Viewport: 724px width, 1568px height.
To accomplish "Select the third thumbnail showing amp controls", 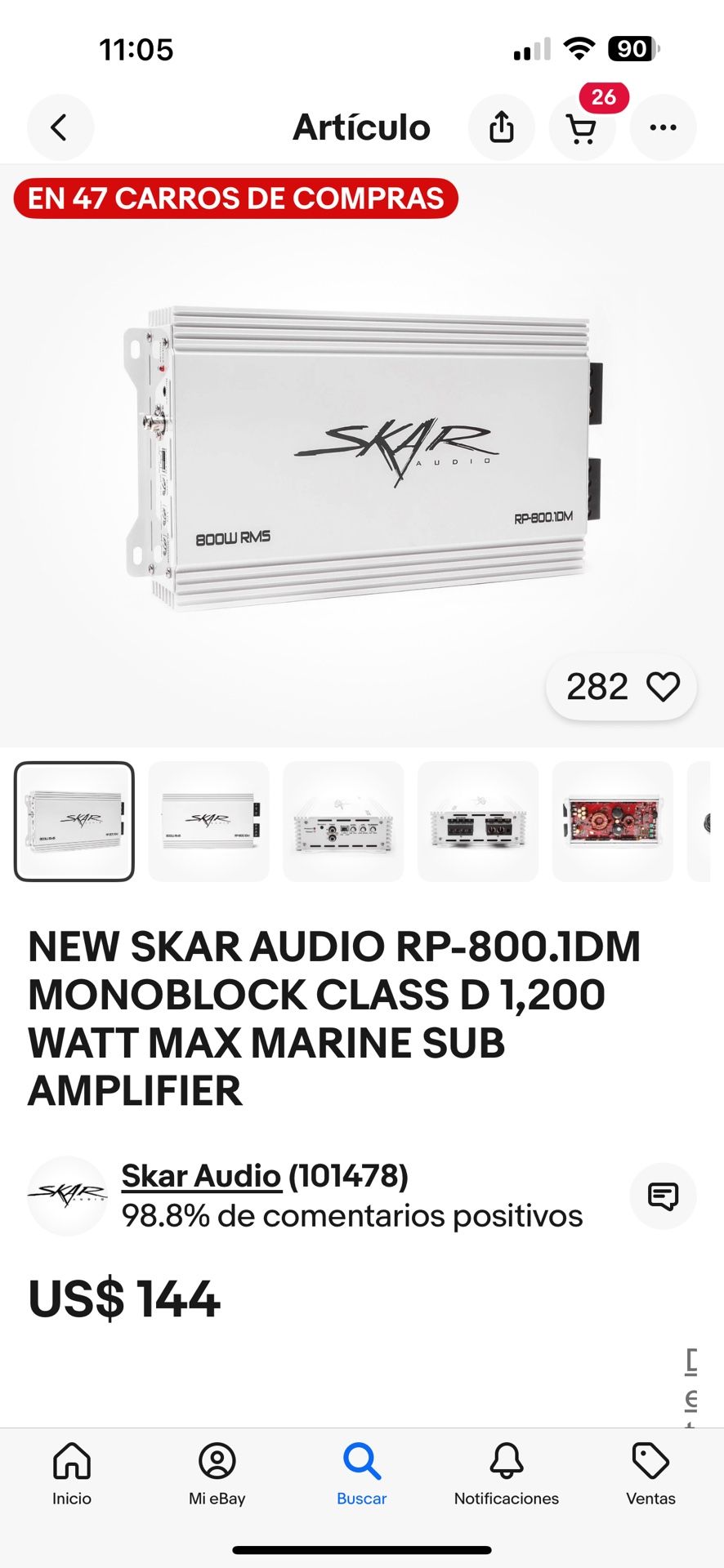I will (342, 821).
